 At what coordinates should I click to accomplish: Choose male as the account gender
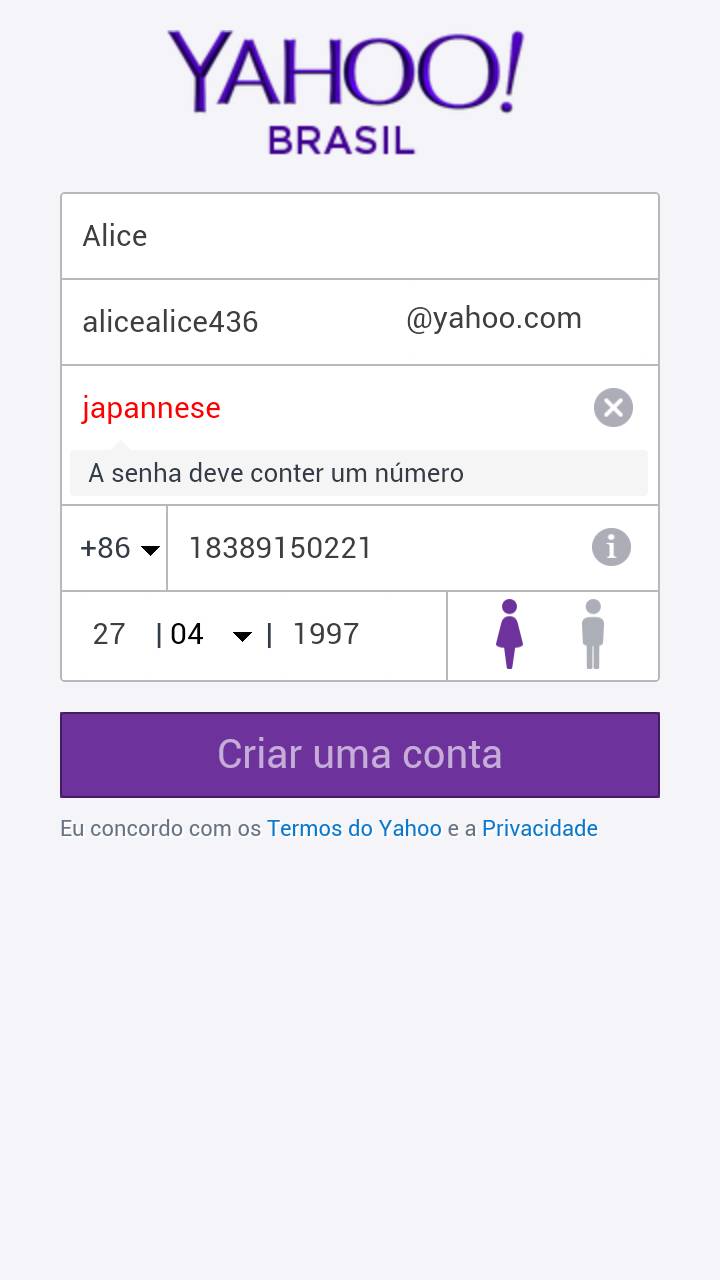[x=593, y=634]
